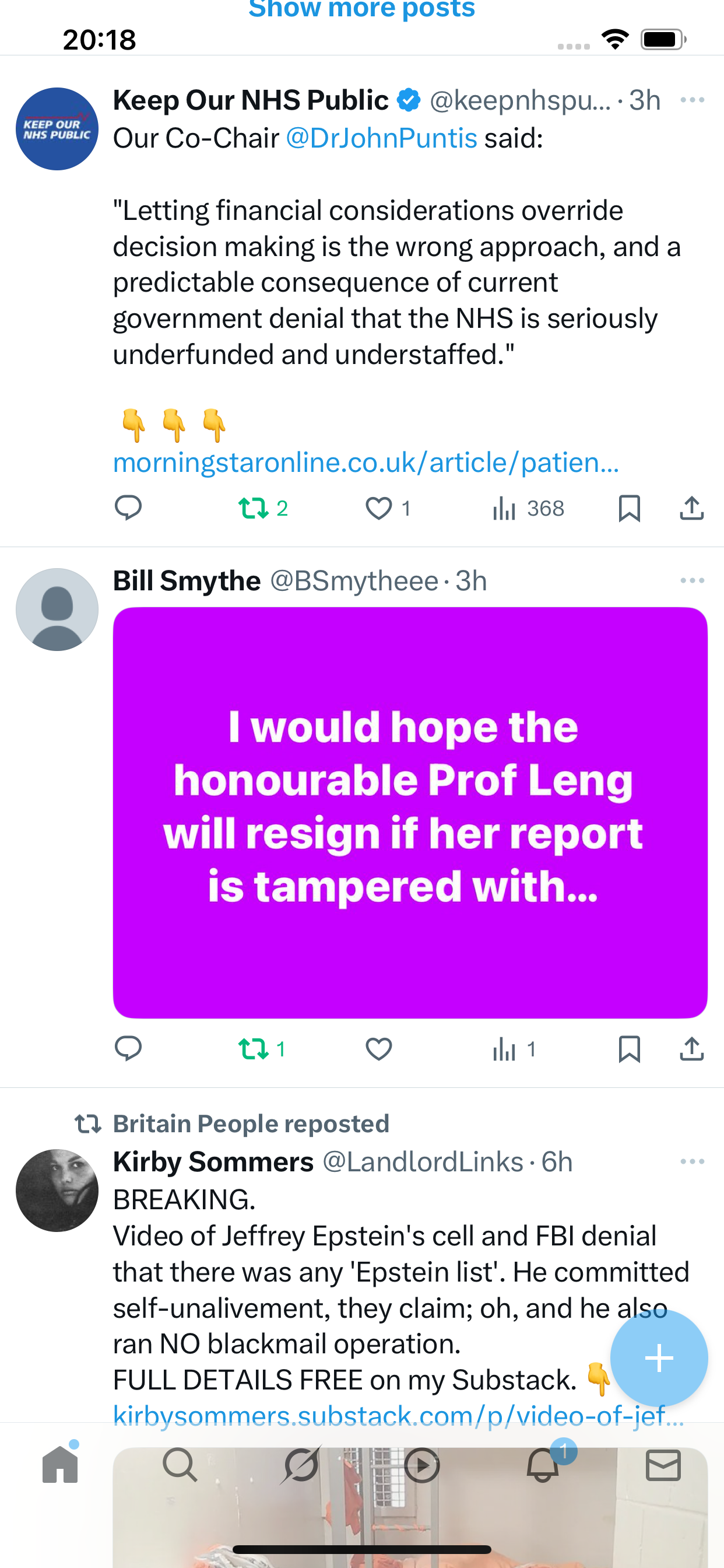Switch to the Search tab
The height and width of the screenshot is (1568, 724).
pyautogui.click(x=180, y=1465)
